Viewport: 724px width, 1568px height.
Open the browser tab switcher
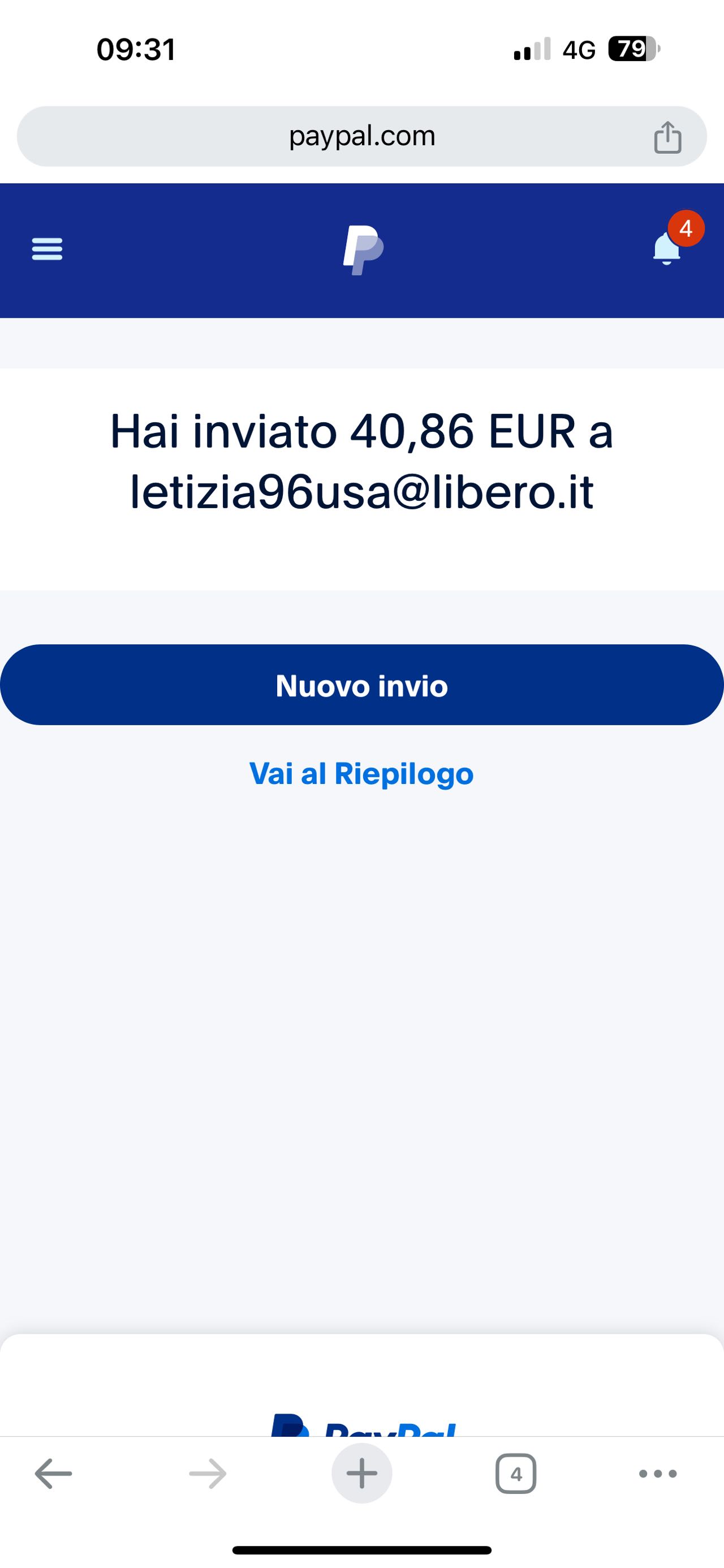516,1474
